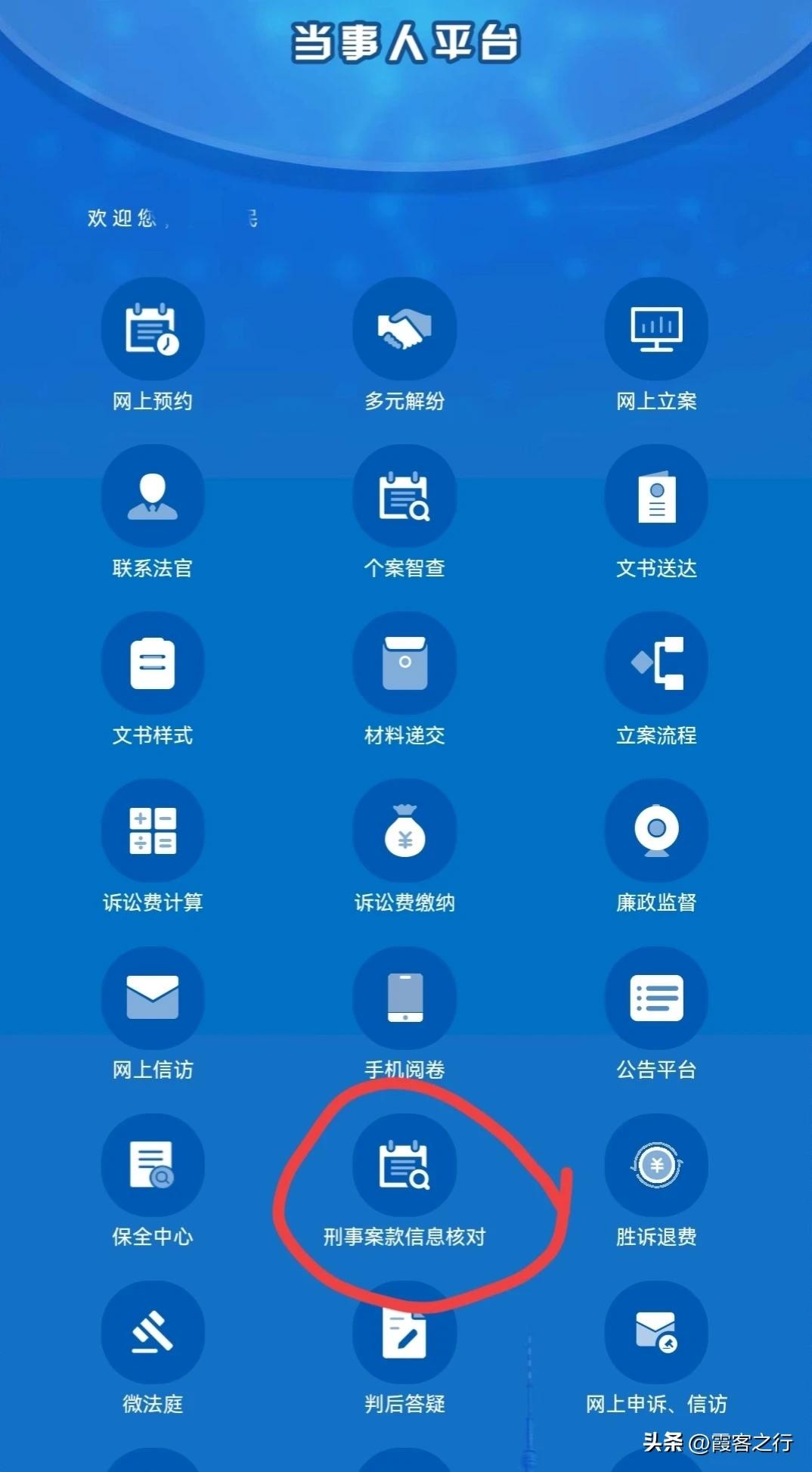This screenshot has width=812, height=1472.
Task: Open 胜诉退费 refund service
Action: (656, 1166)
